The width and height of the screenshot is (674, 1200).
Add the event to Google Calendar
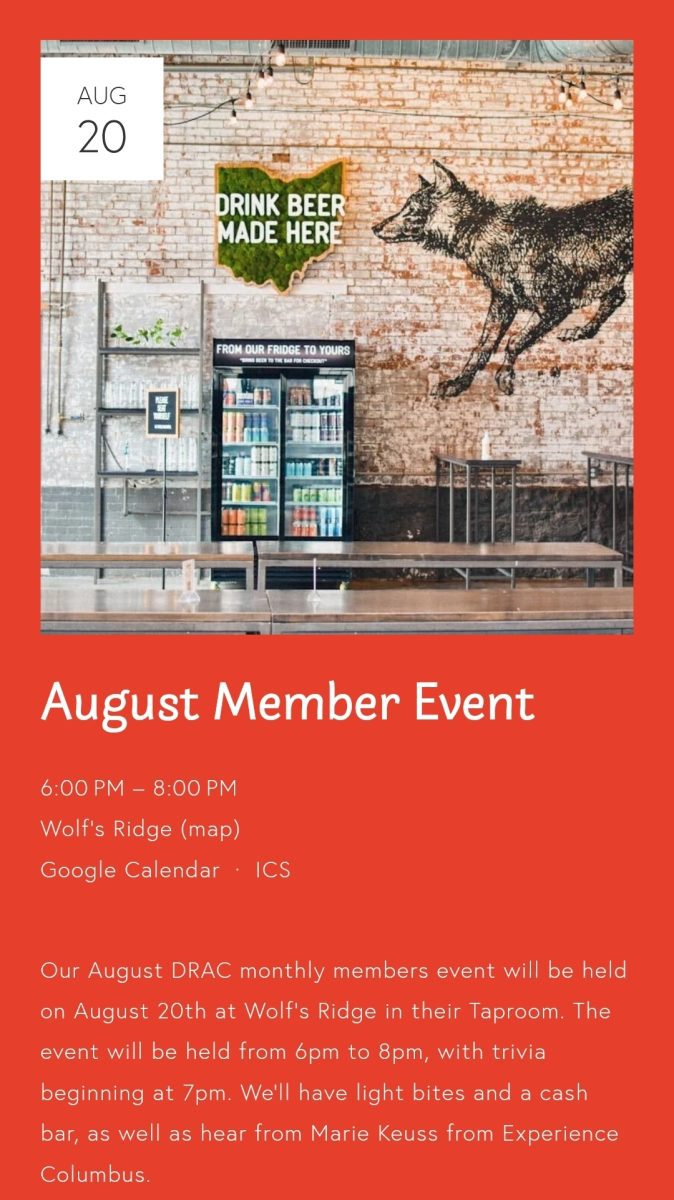pyautogui.click(x=129, y=870)
